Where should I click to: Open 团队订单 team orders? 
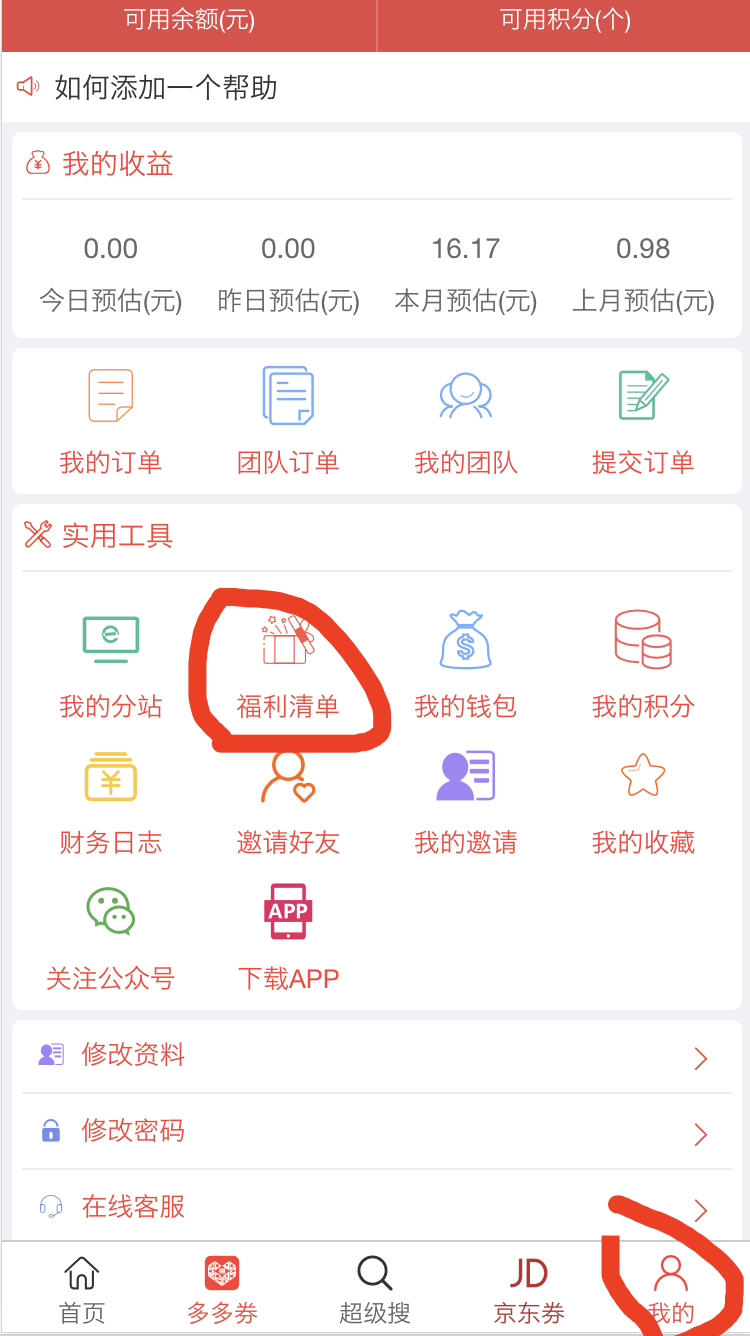[x=288, y=420]
